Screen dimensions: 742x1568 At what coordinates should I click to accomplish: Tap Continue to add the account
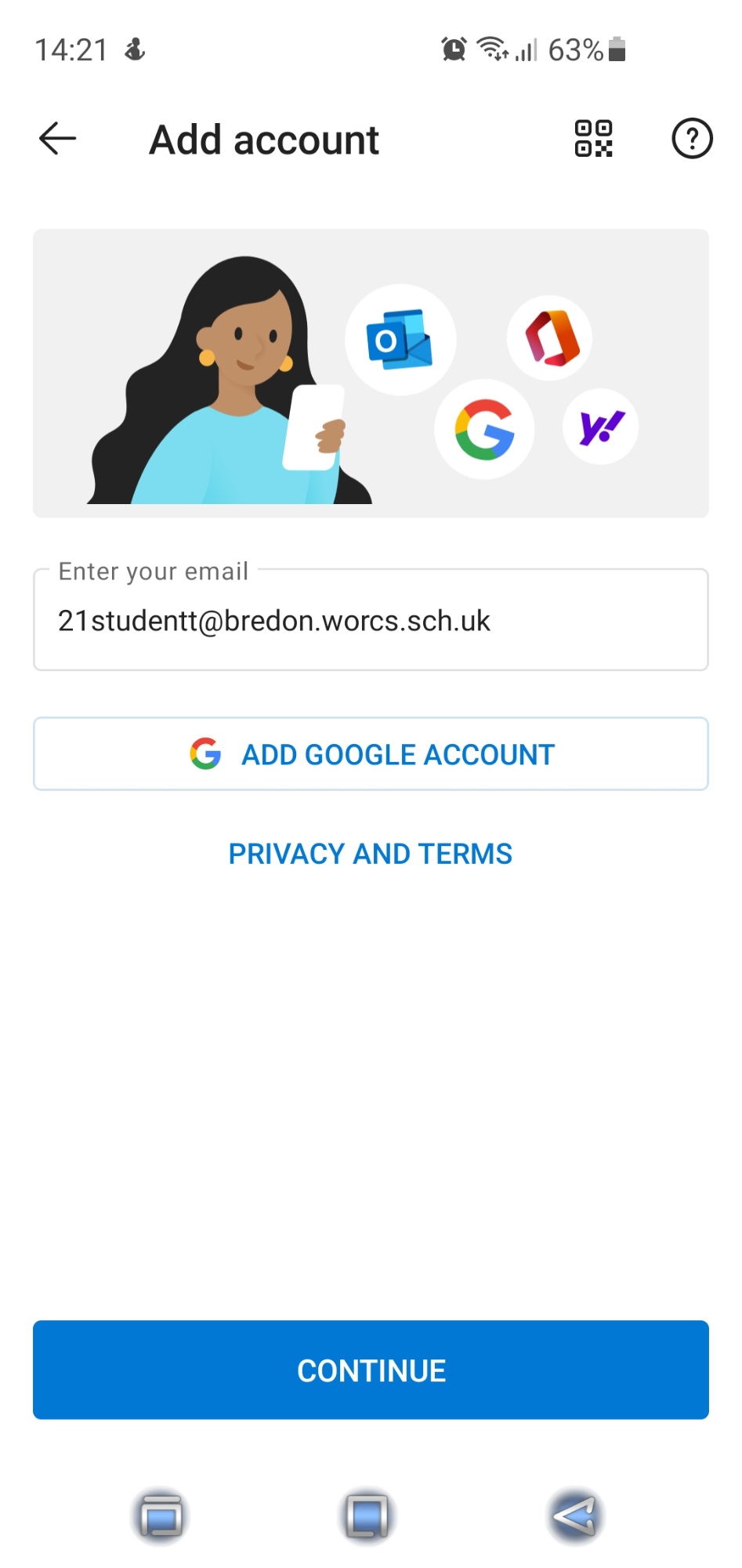[371, 1370]
